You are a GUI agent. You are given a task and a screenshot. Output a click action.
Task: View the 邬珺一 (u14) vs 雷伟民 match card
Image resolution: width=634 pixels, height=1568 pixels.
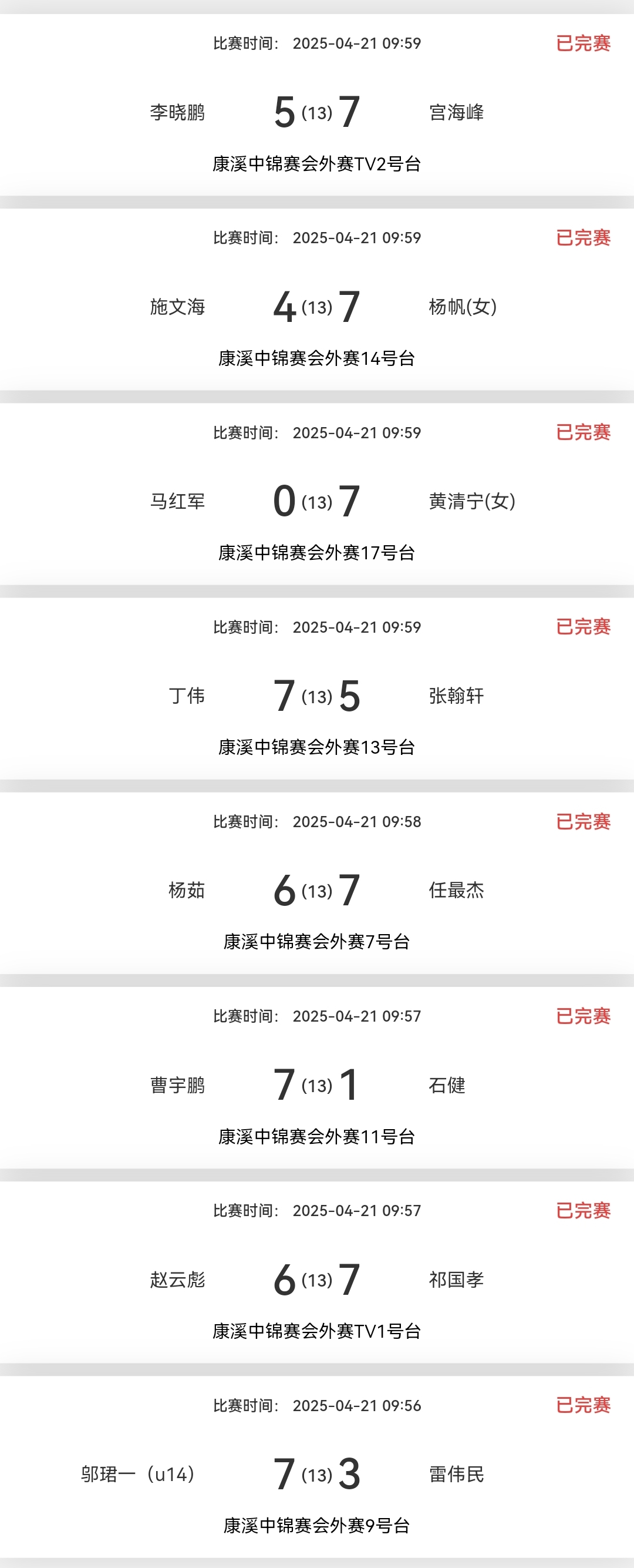click(316, 1473)
